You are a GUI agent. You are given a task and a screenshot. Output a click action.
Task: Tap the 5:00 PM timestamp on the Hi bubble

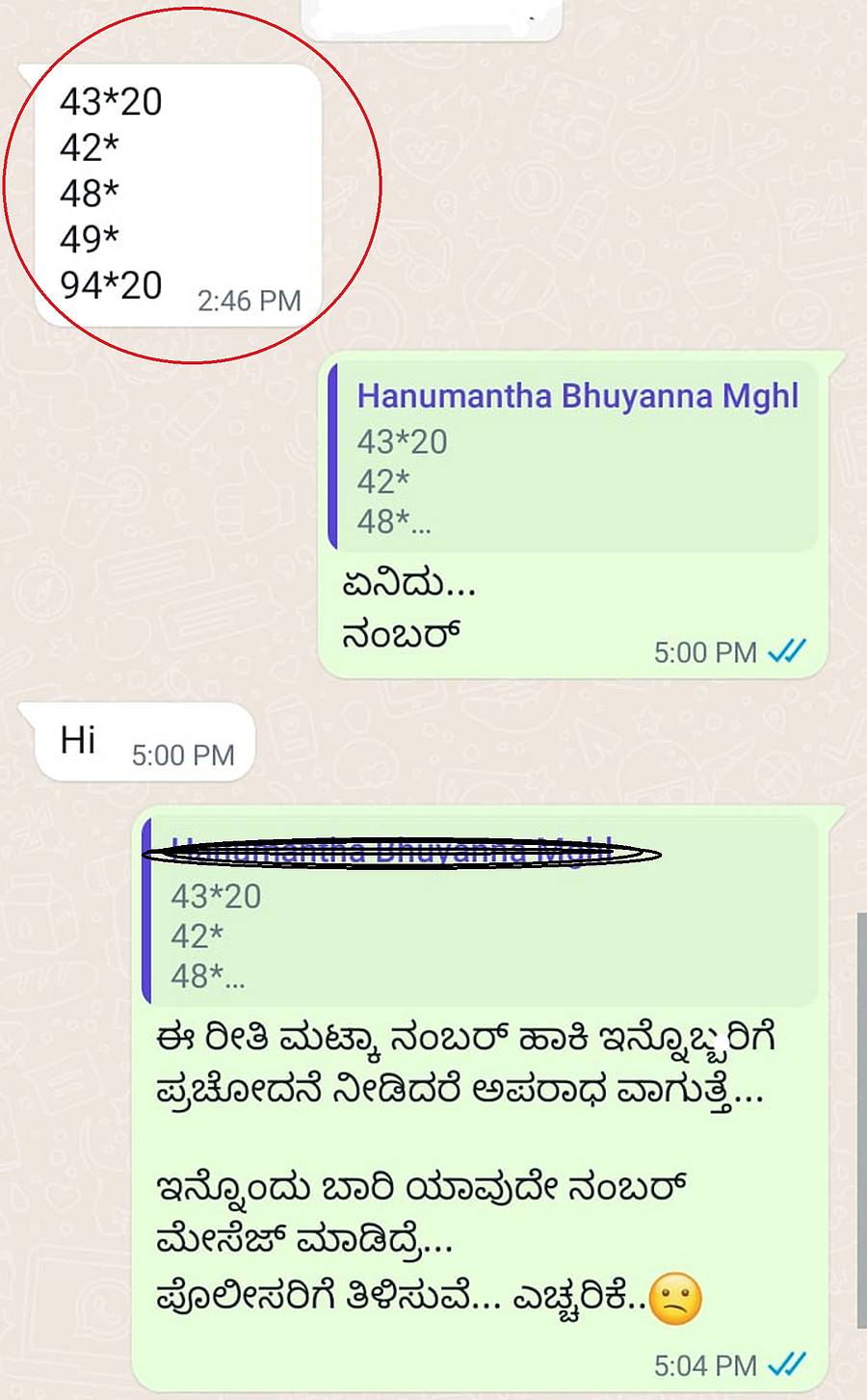[184, 755]
